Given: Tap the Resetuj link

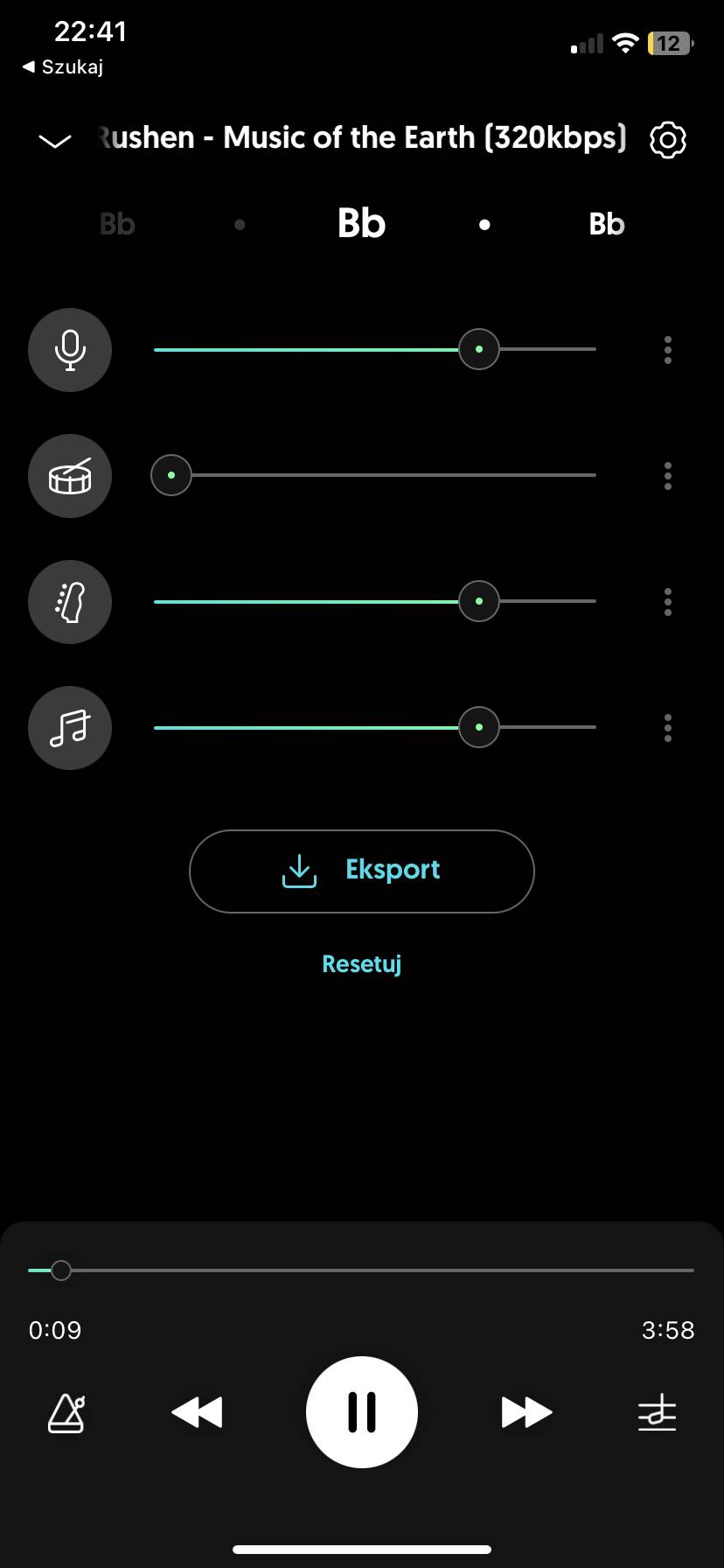Looking at the screenshot, I should [x=362, y=964].
